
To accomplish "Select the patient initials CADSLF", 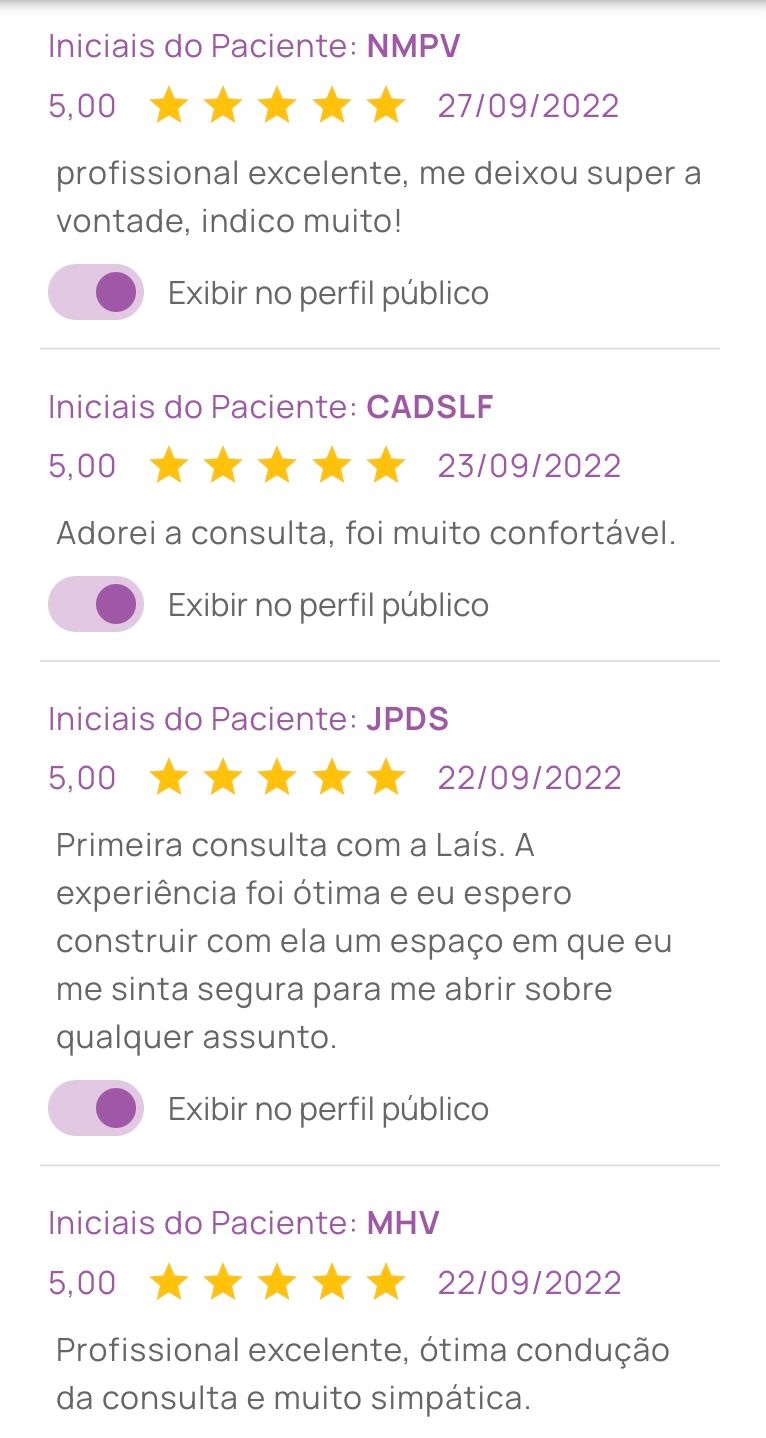I will click(x=430, y=406).
